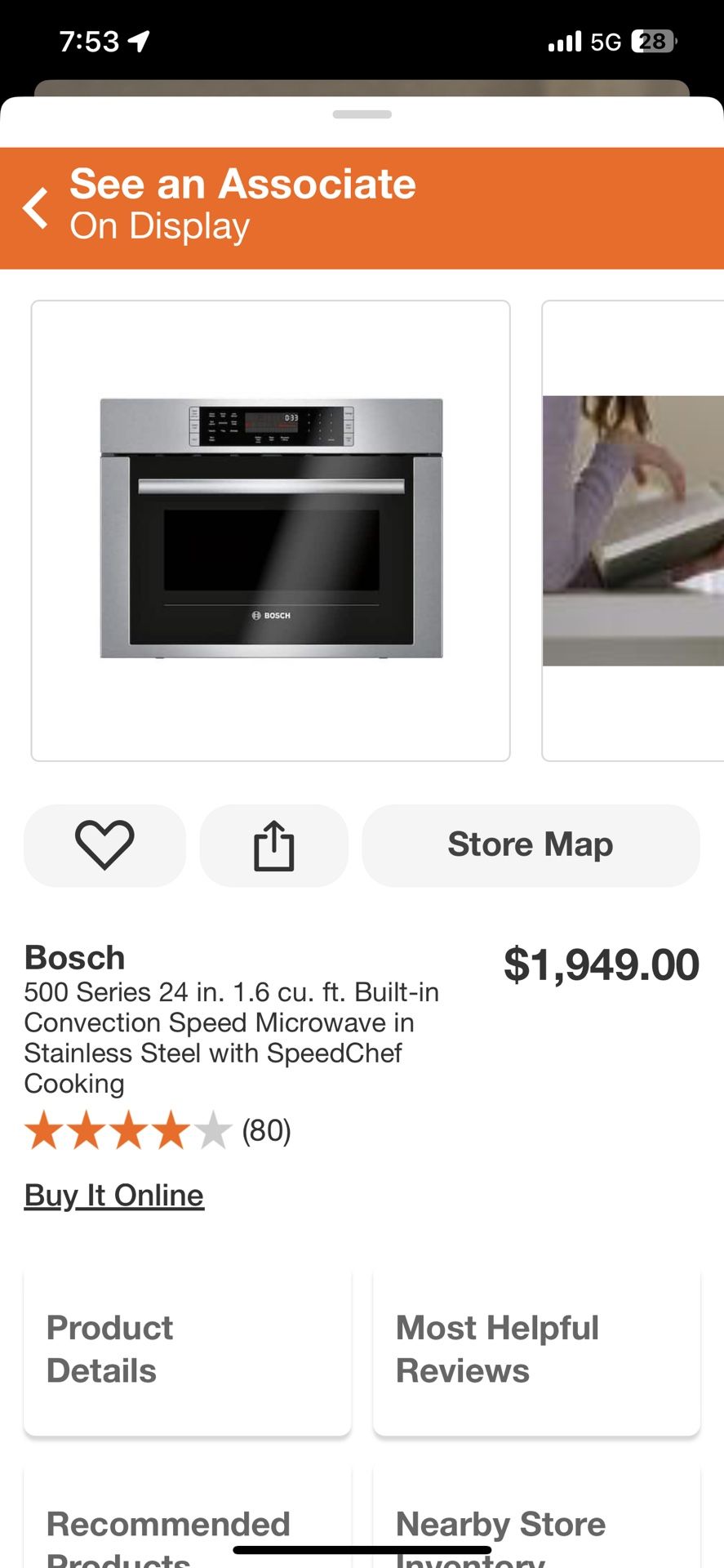Favorite the Bosch microwave with the heart icon

(104, 845)
